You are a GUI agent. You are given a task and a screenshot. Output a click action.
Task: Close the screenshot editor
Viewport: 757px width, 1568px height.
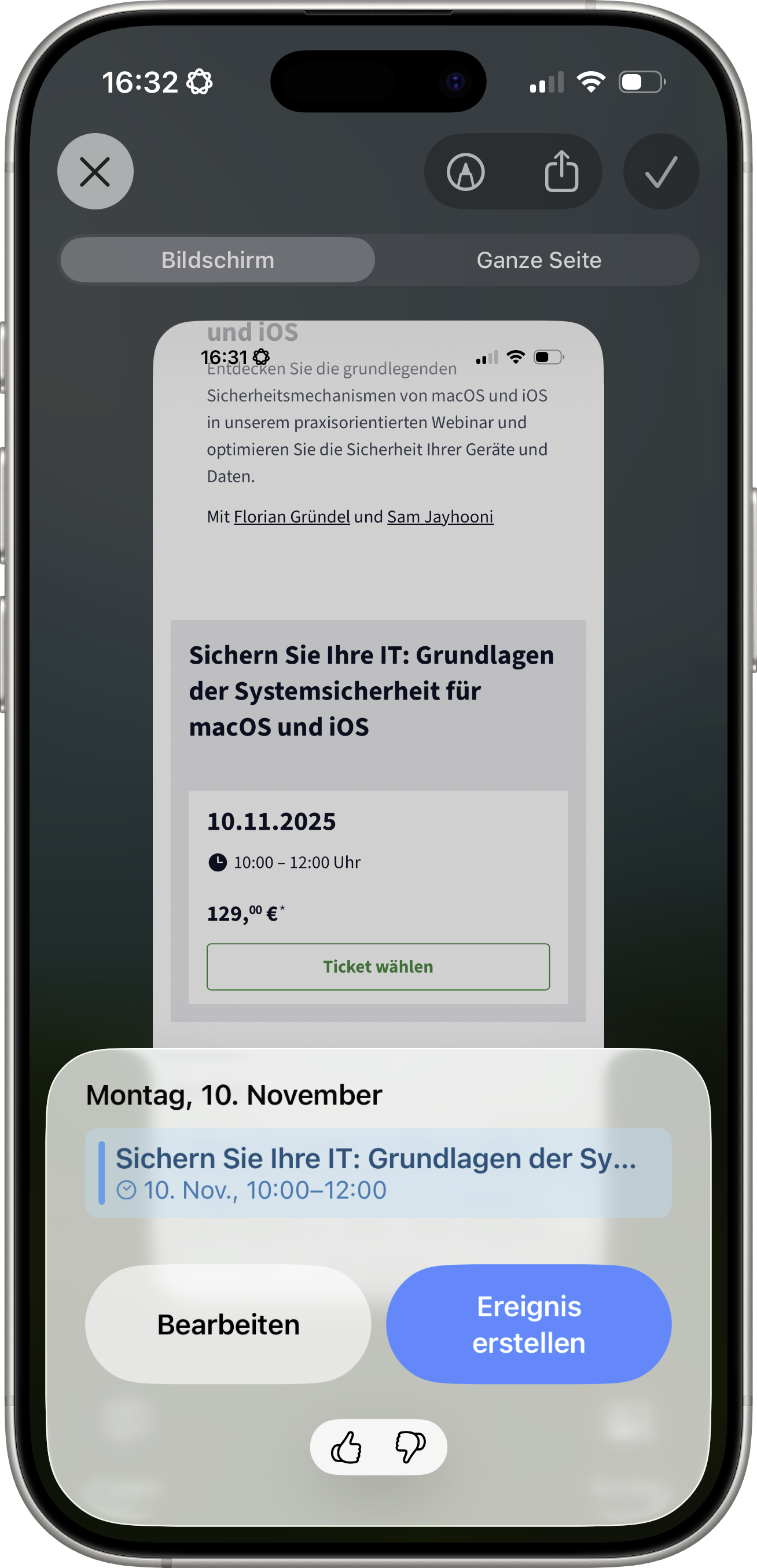[95, 172]
